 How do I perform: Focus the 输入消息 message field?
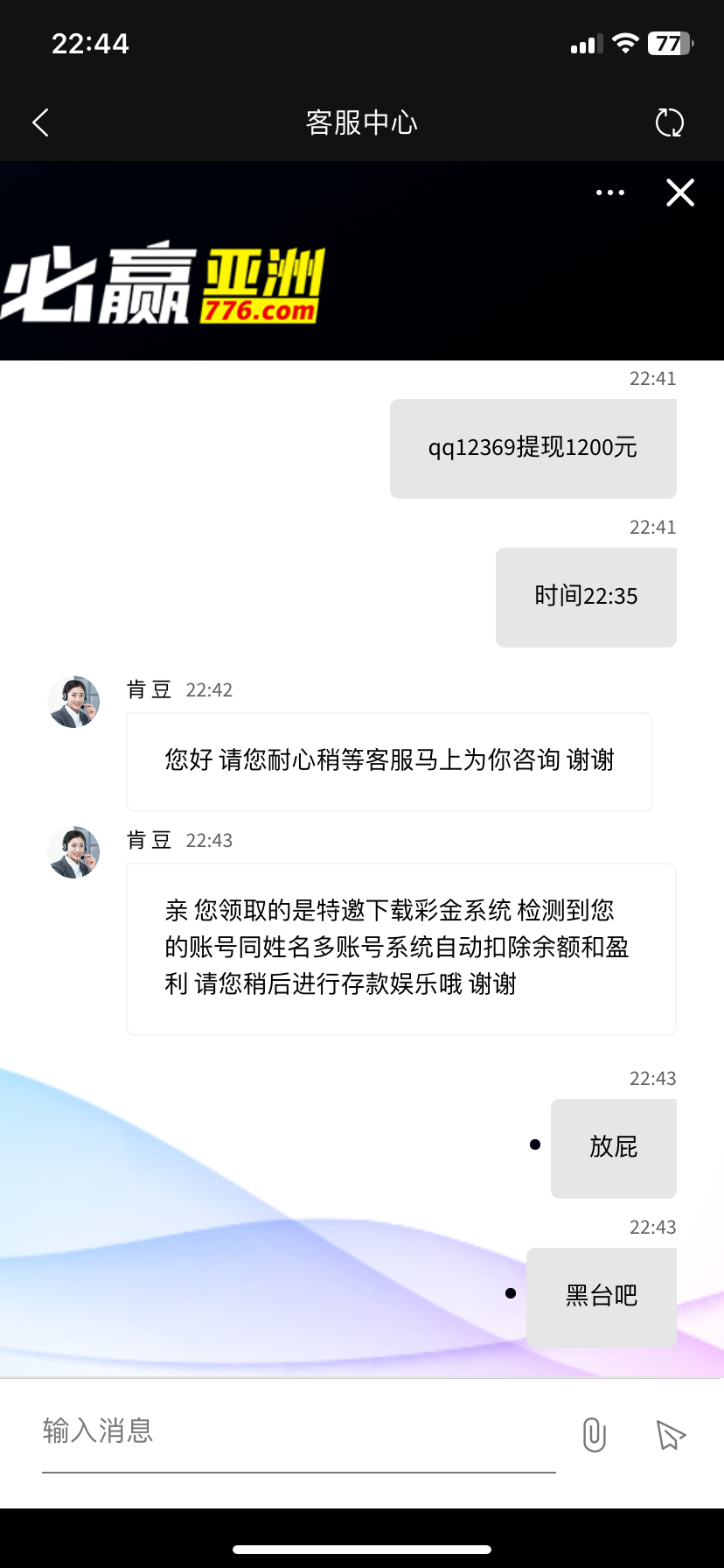pyautogui.click(x=297, y=1432)
